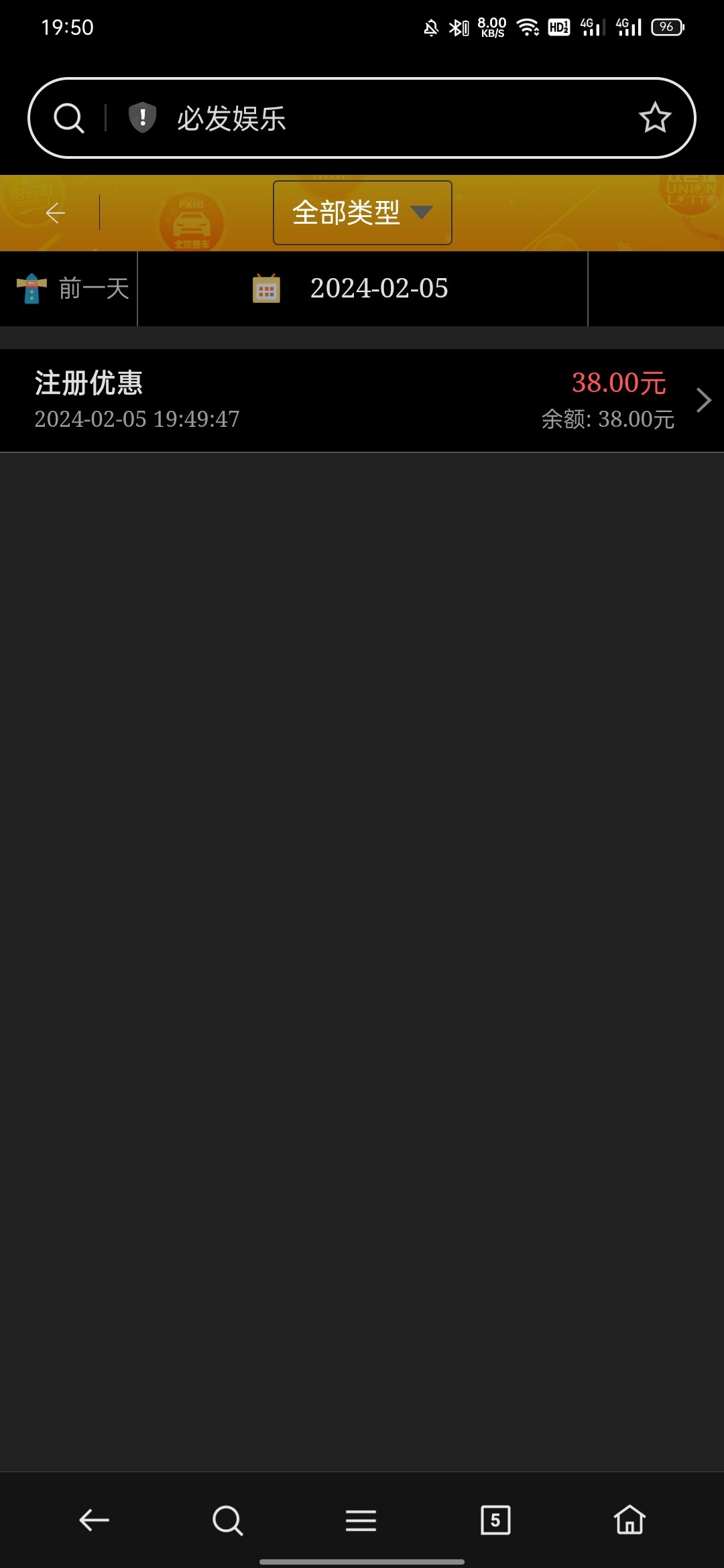Go back using the arrow in the orange header

pos(56,213)
